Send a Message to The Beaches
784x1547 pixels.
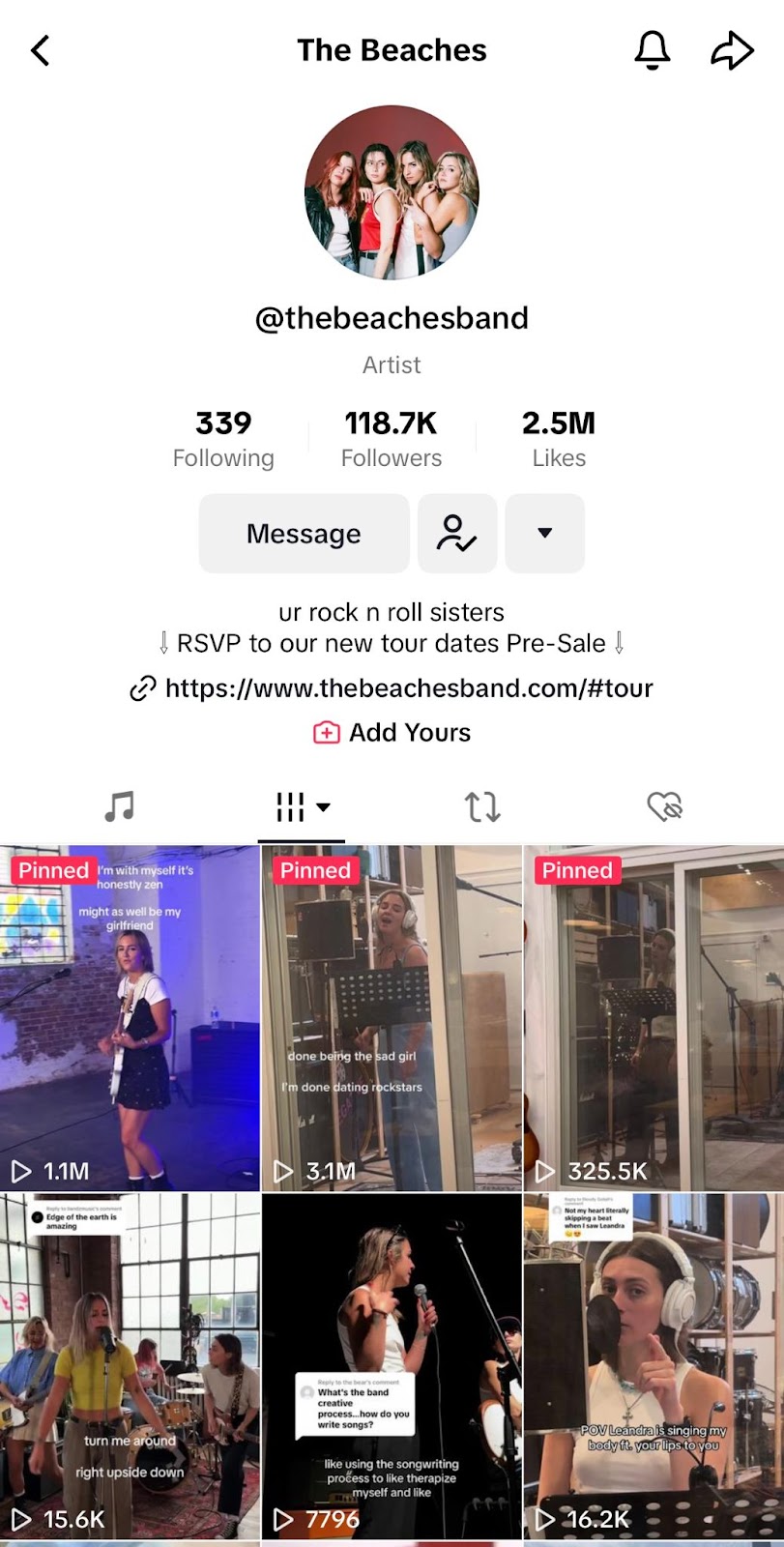(x=304, y=534)
